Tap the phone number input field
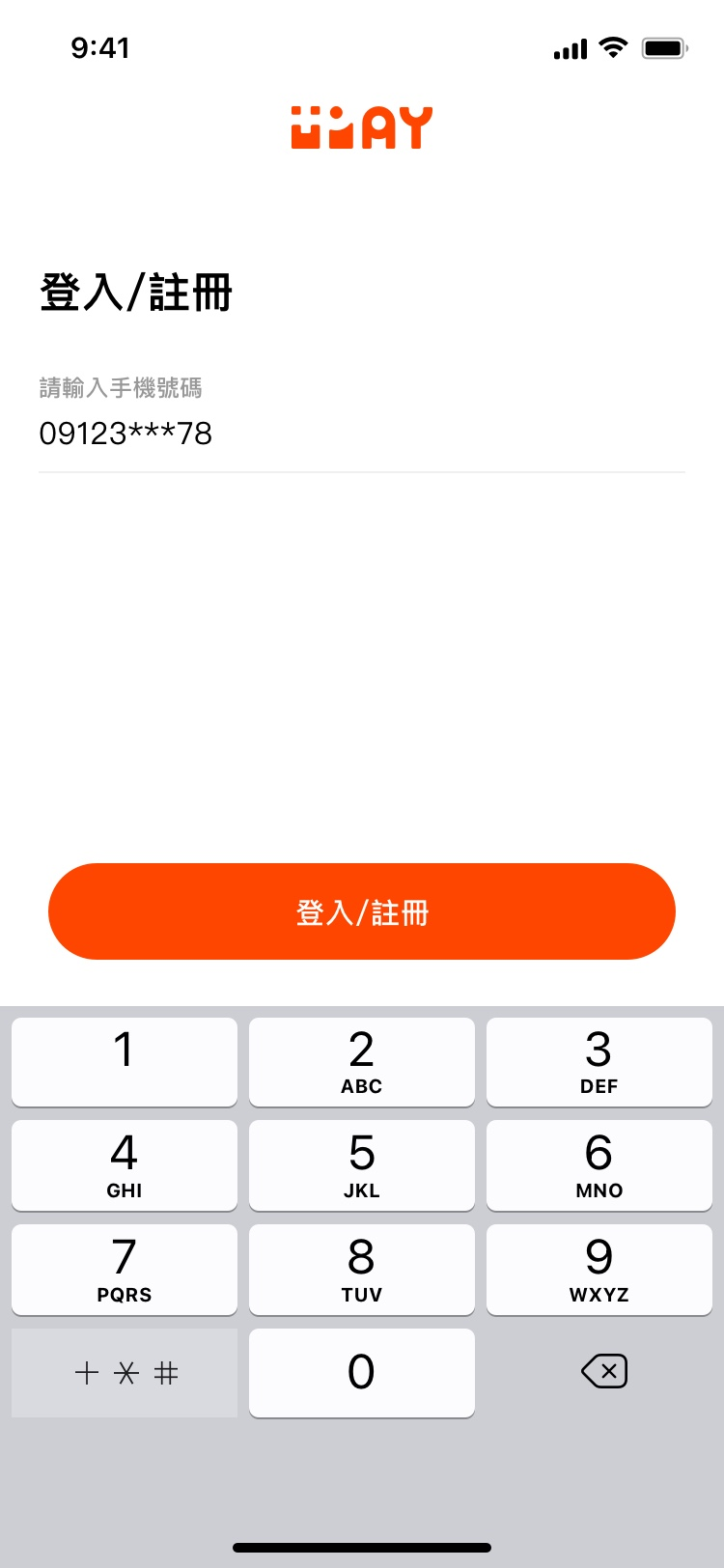 pos(361,434)
